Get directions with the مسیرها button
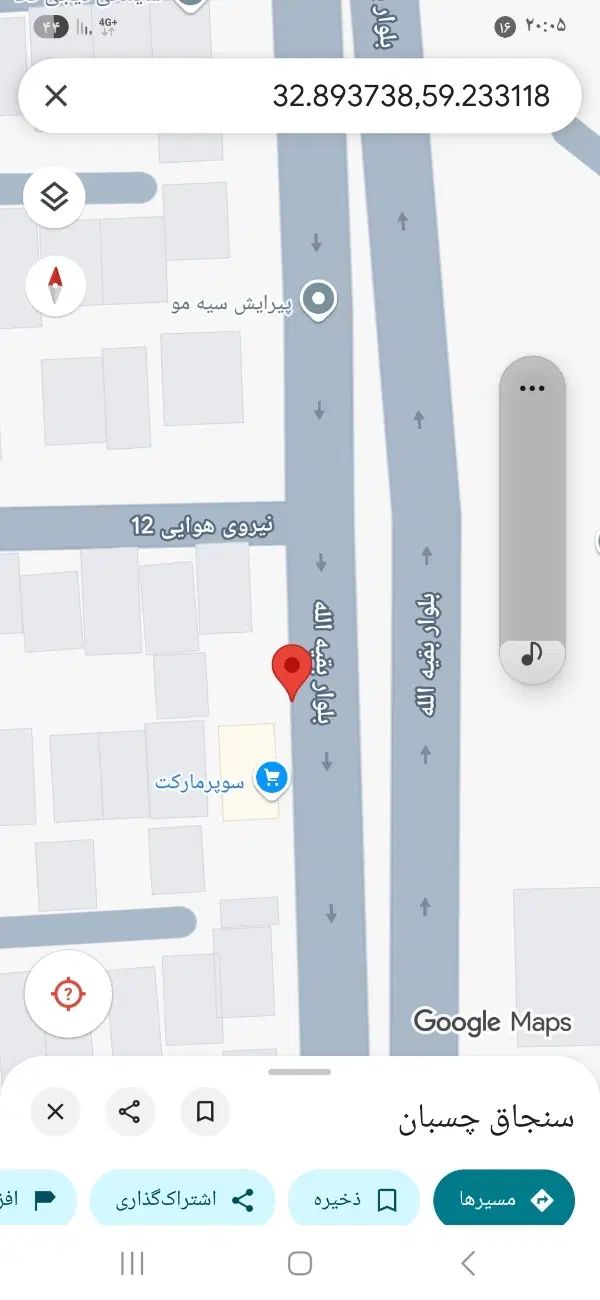 [x=504, y=1199]
